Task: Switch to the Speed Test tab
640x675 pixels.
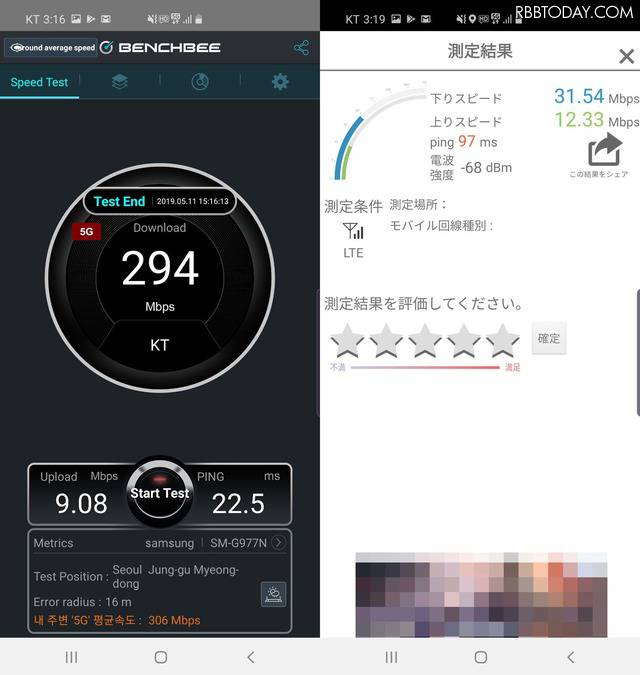Action: pyautogui.click(x=40, y=82)
